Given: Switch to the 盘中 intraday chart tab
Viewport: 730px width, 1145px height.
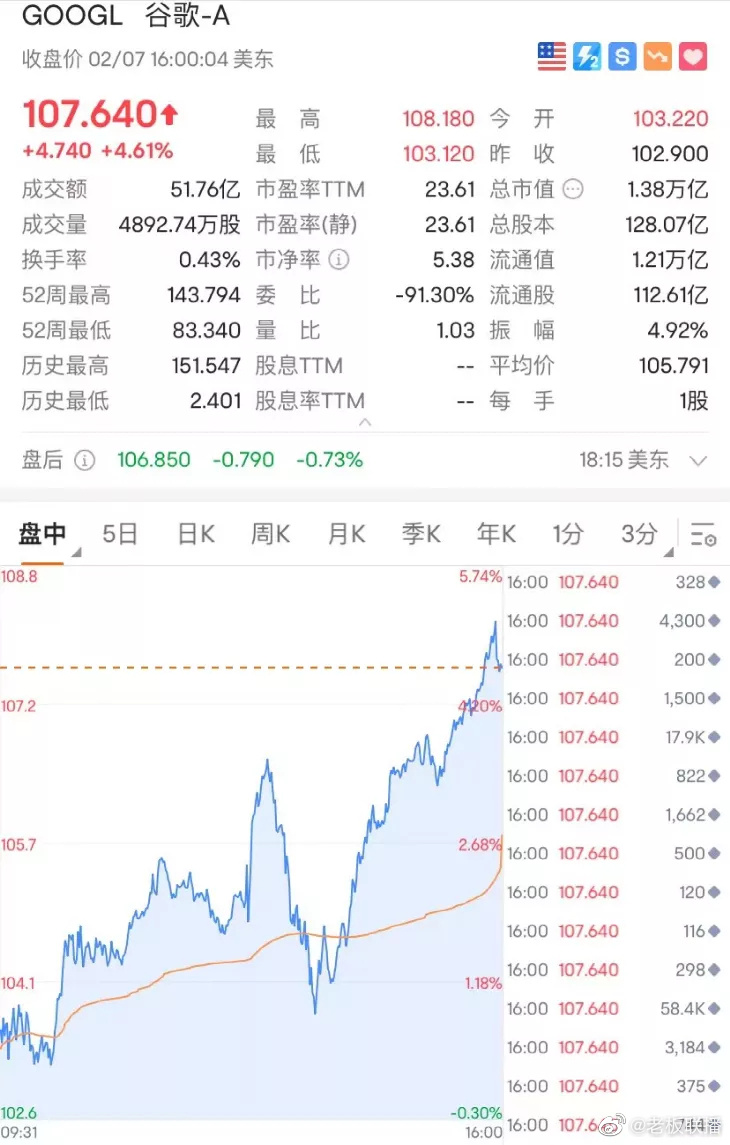Looking at the screenshot, I should click(x=42, y=534).
